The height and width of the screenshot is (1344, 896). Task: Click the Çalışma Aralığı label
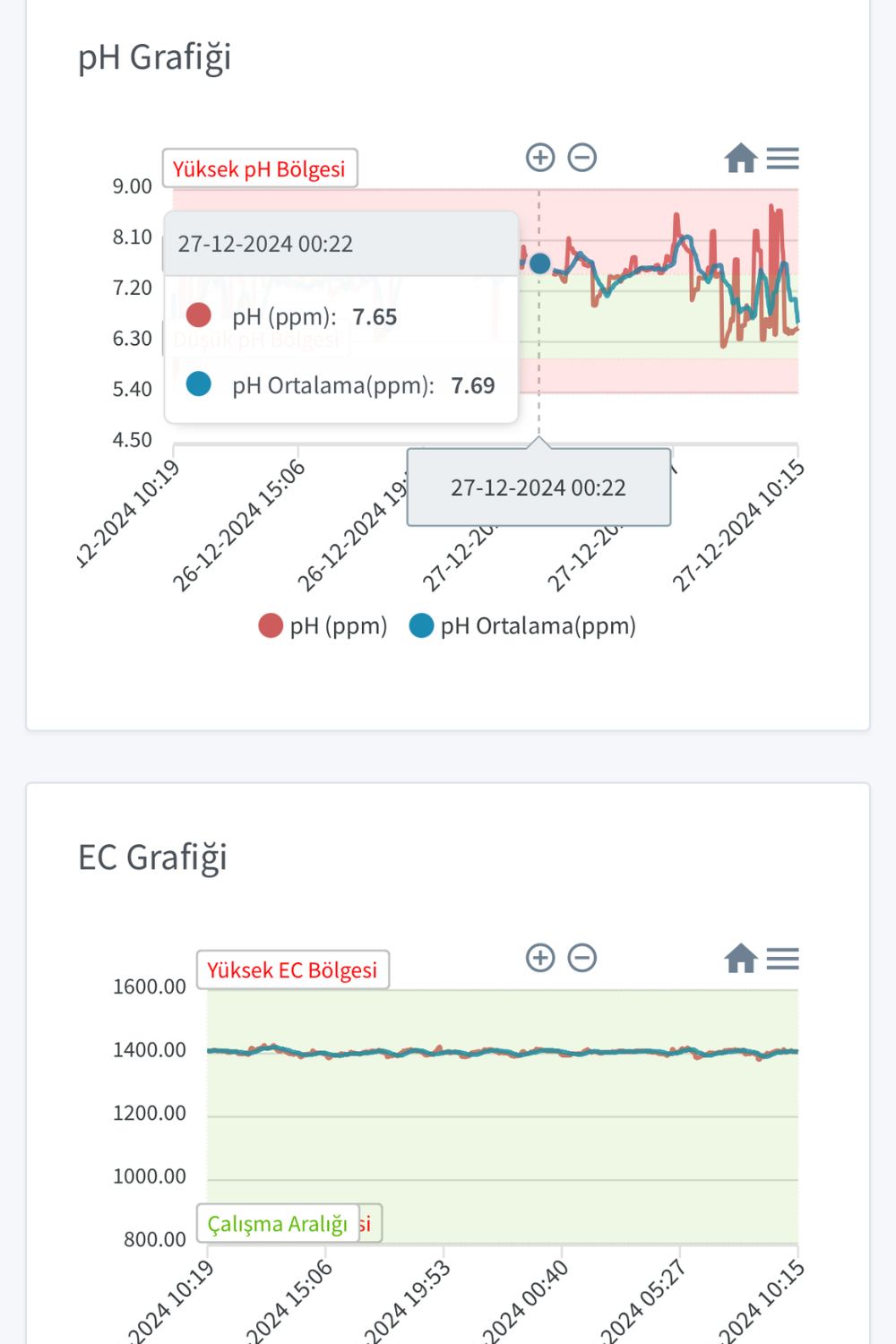click(279, 1223)
